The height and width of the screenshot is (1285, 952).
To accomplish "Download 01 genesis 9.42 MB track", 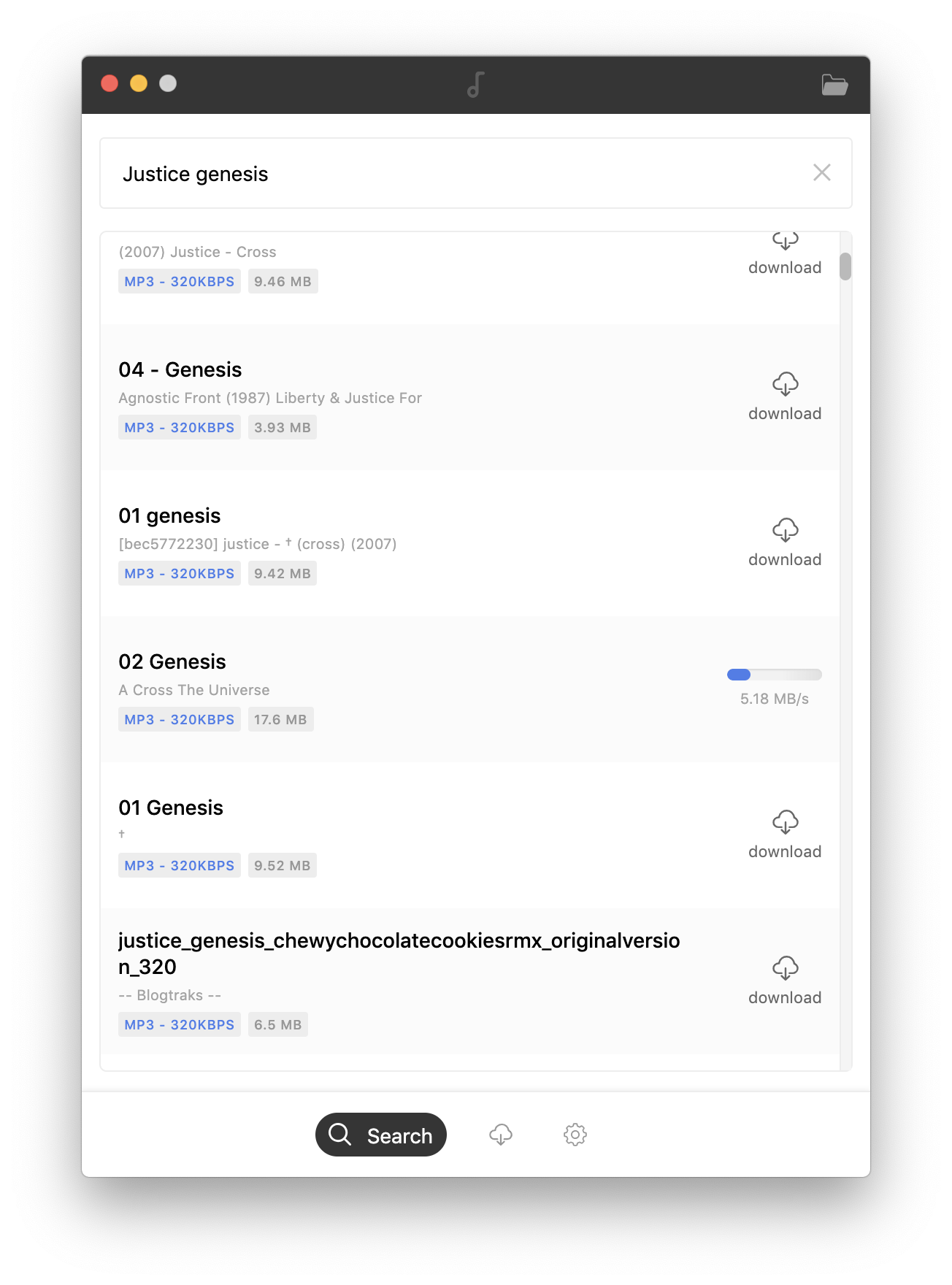I will [x=785, y=542].
